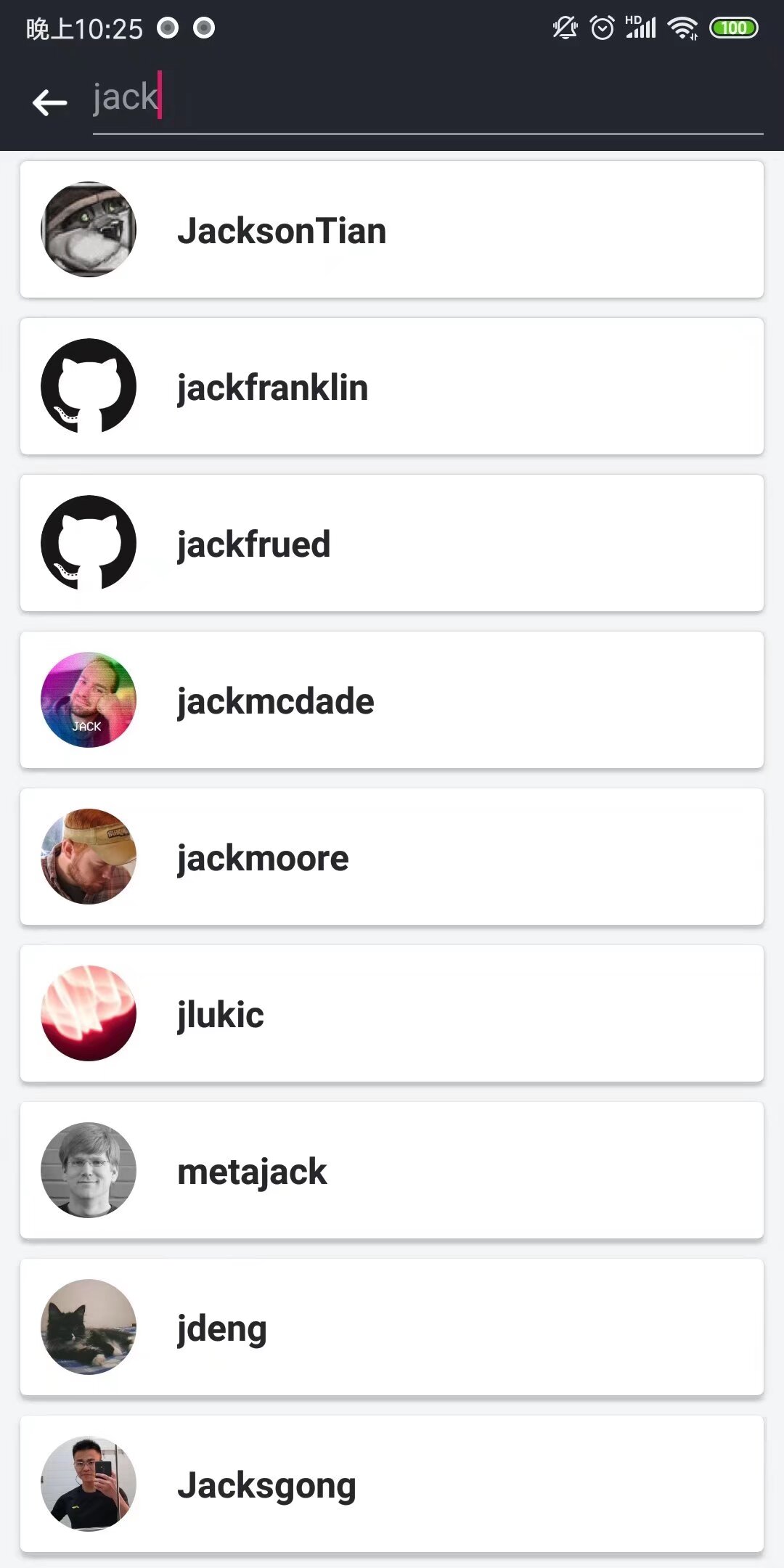Open the JacksonTian user result

pos(392,229)
